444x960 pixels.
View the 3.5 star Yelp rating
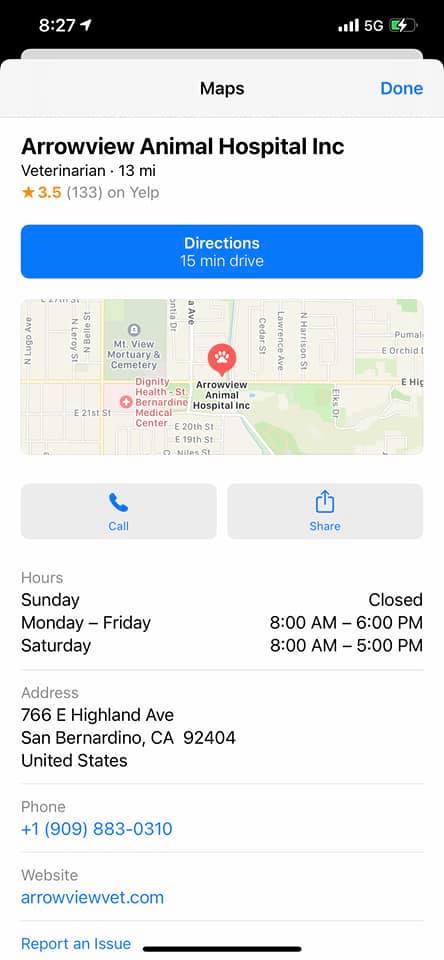[x=90, y=192]
